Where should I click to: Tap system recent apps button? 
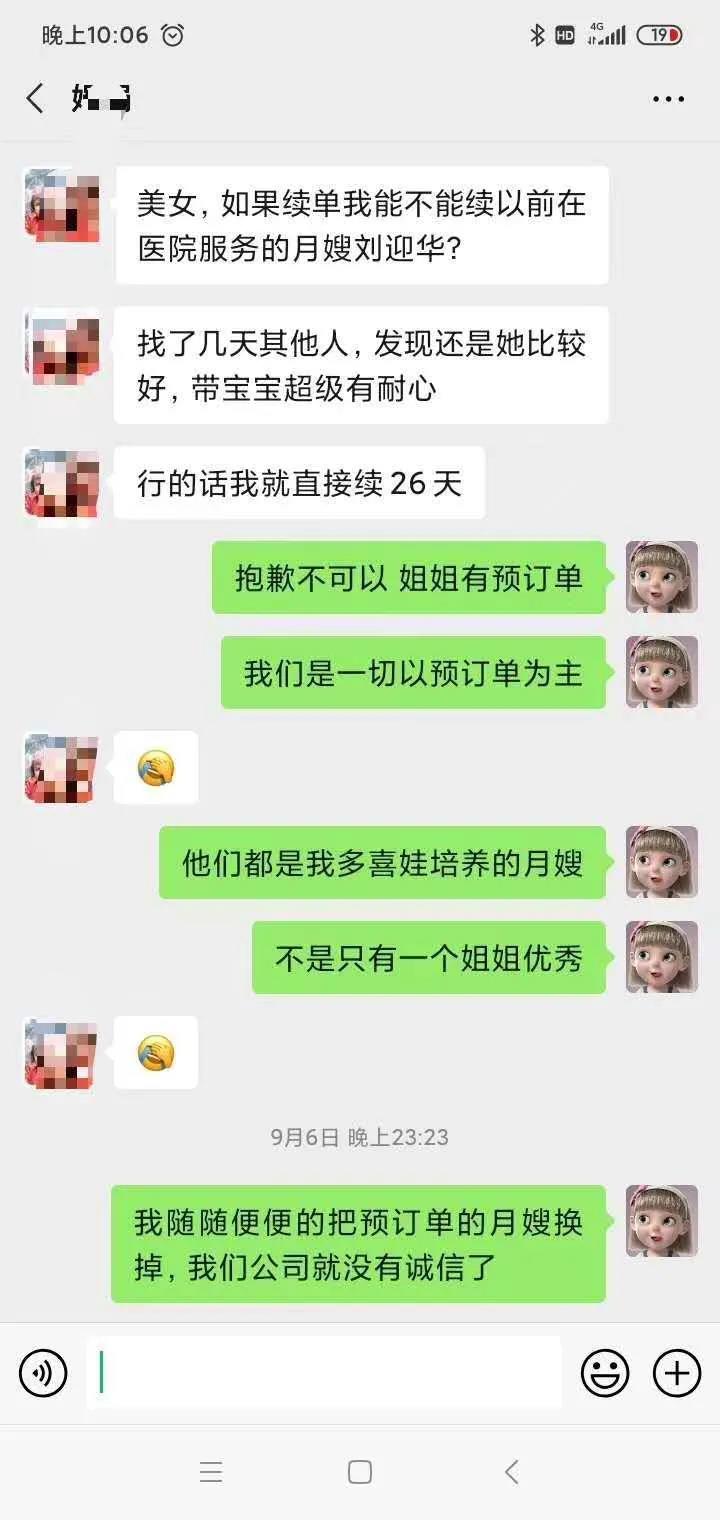pos(211,1472)
